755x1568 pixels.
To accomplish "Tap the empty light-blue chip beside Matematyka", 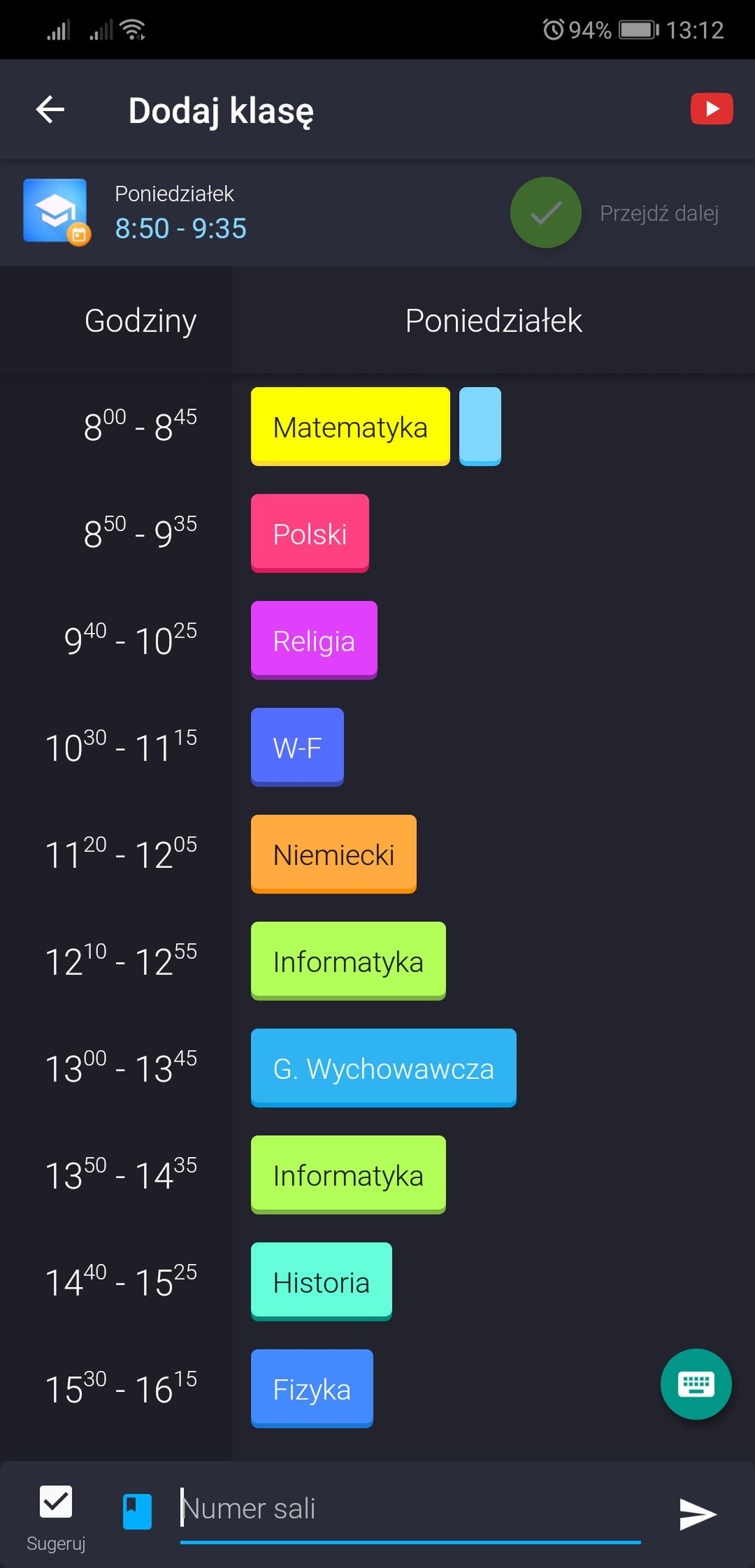I will 480,426.
